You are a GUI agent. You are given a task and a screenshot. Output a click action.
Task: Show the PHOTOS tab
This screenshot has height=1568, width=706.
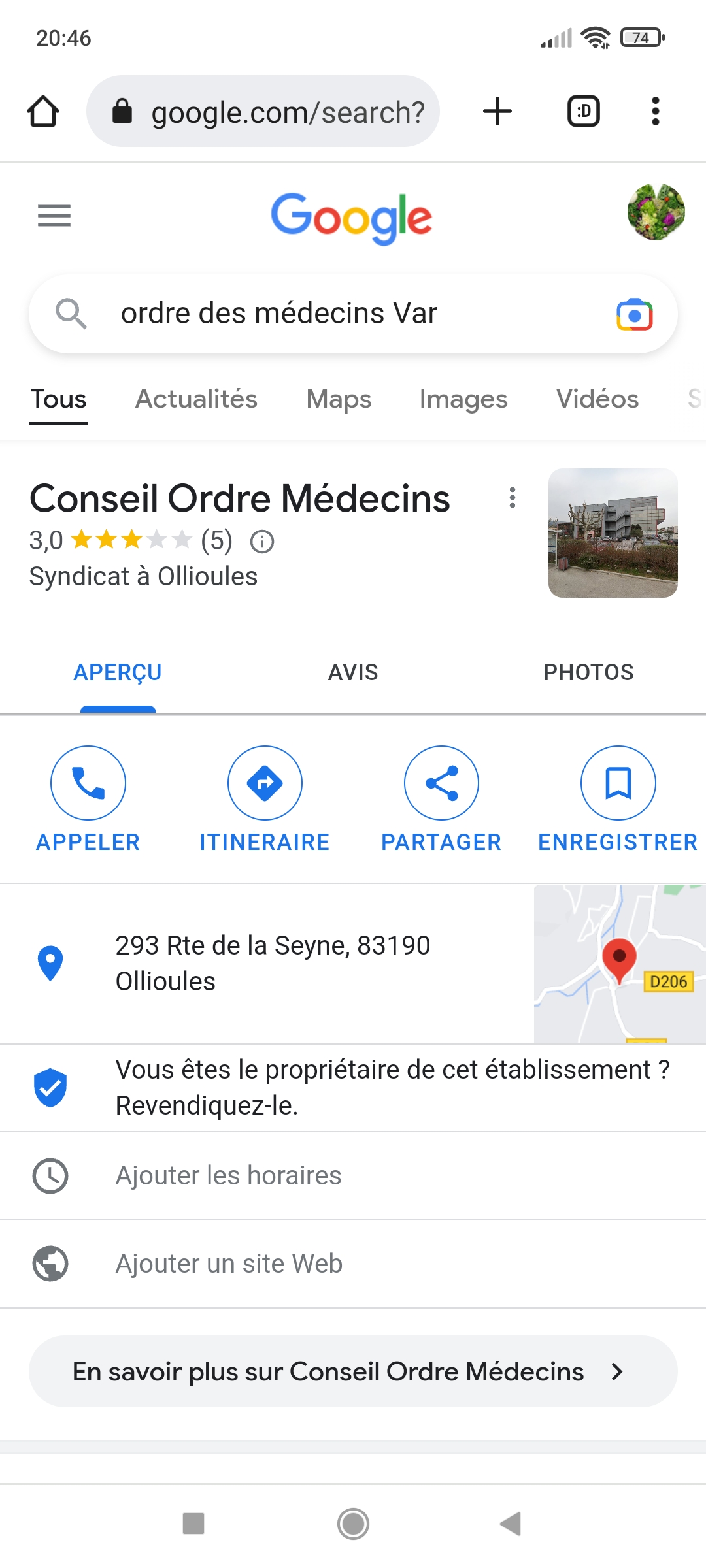point(588,672)
